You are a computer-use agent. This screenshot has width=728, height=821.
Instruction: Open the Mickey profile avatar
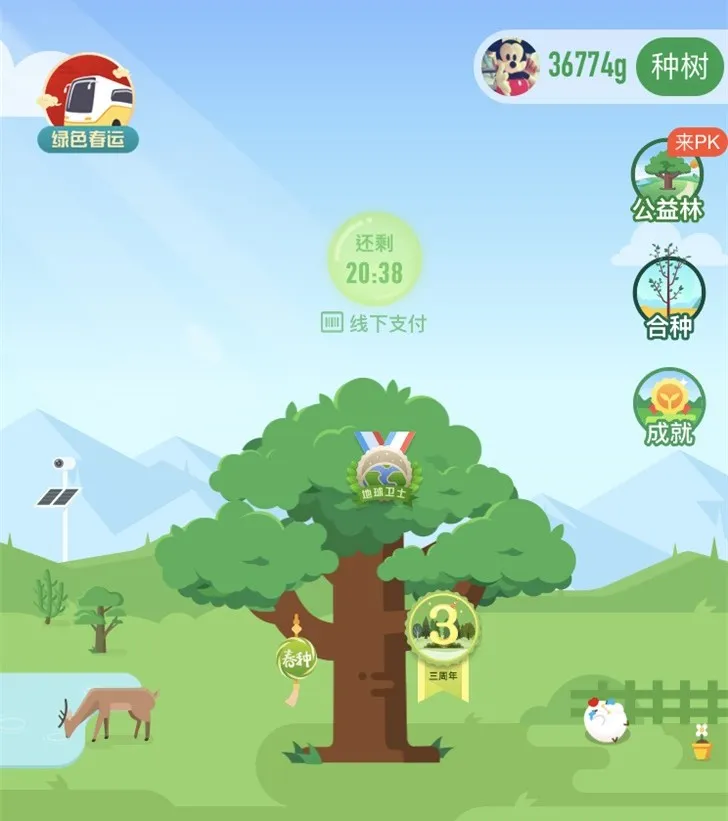pyautogui.click(x=510, y=66)
